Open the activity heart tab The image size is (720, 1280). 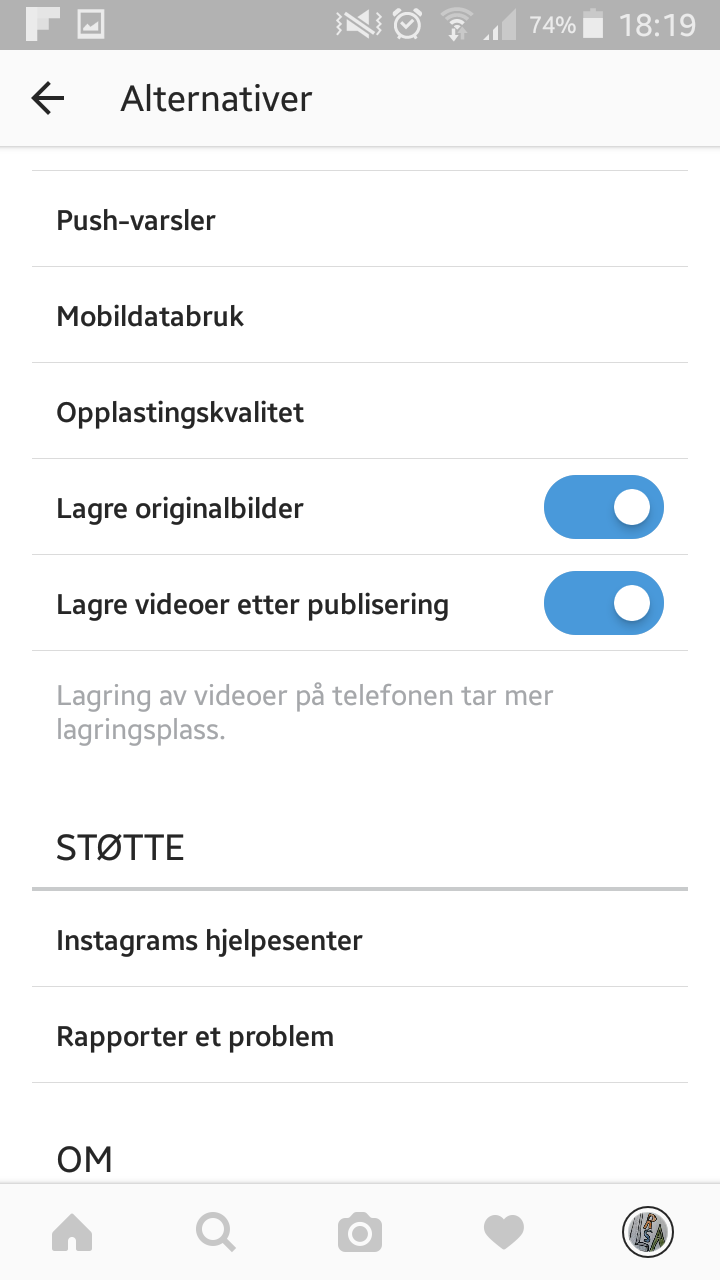coord(504,1232)
